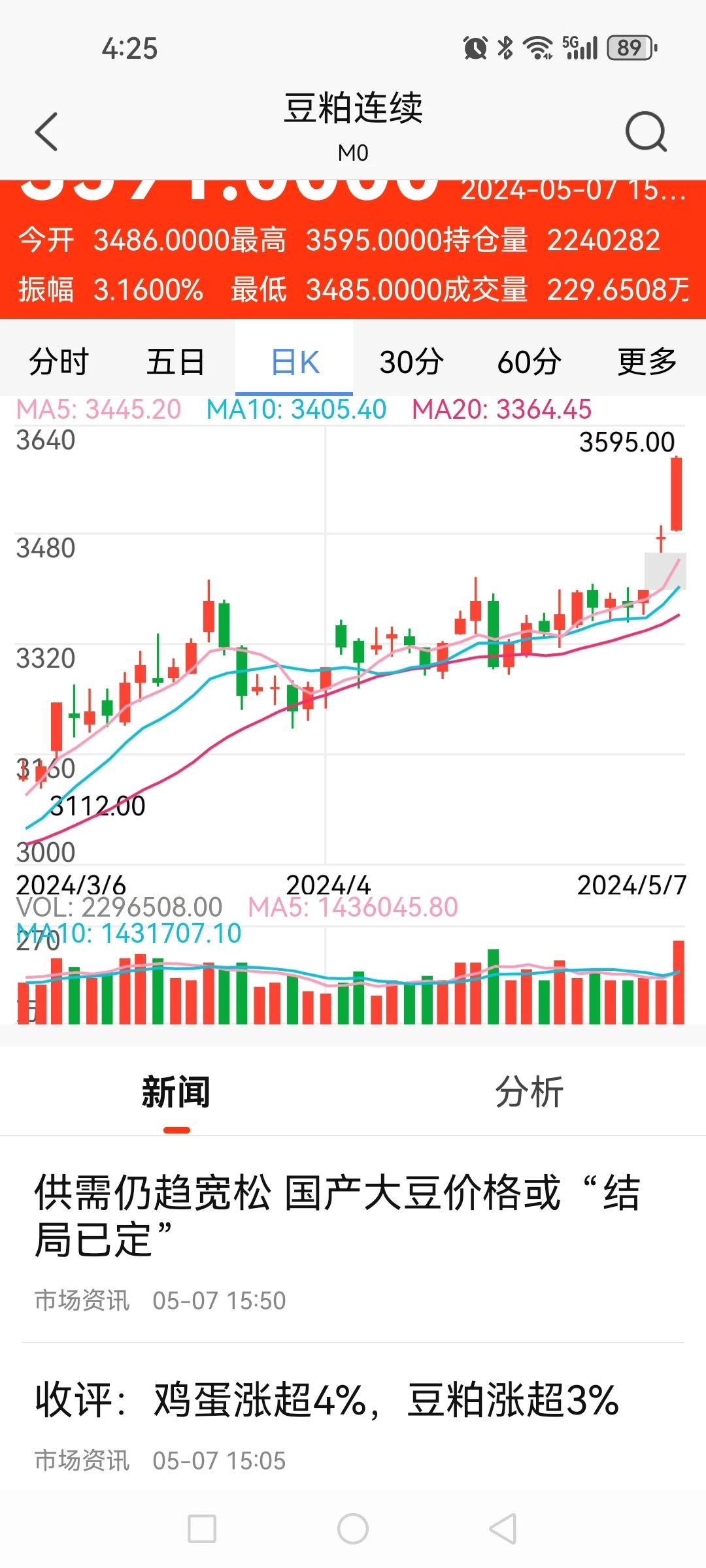This screenshot has height=1568, width=706.
Task: Switch to the 分析 tab
Action: [529, 1092]
